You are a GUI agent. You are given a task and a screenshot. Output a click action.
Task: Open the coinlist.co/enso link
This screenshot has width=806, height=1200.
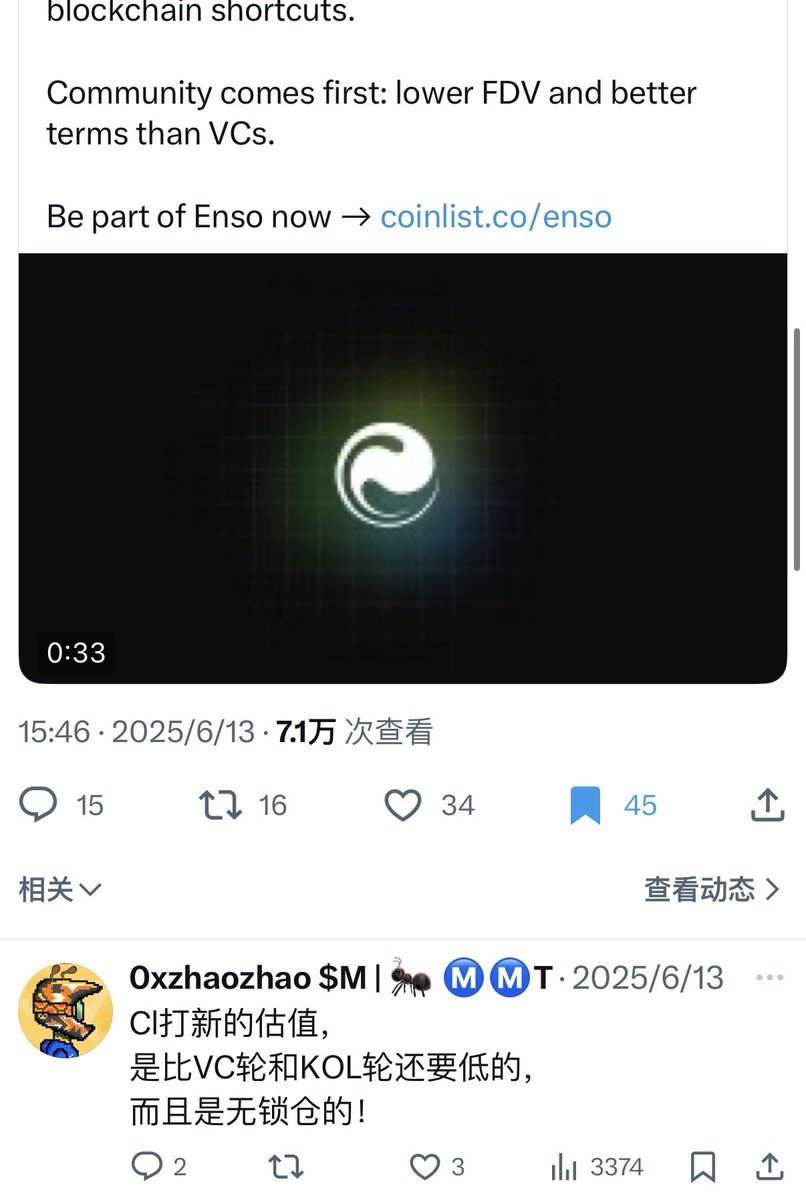(x=495, y=217)
